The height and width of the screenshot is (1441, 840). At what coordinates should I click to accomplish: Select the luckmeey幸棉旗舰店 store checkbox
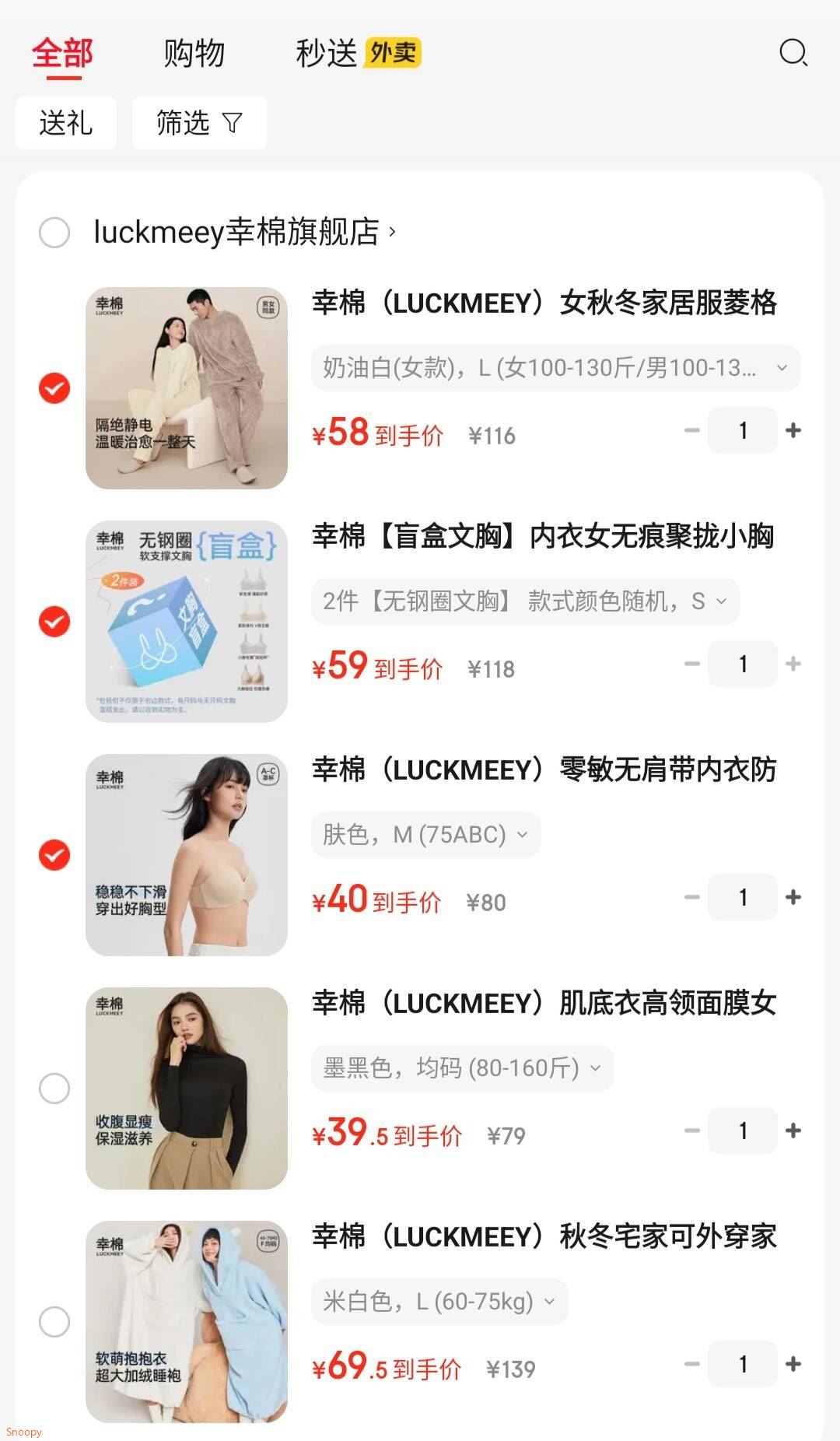(x=54, y=233)
